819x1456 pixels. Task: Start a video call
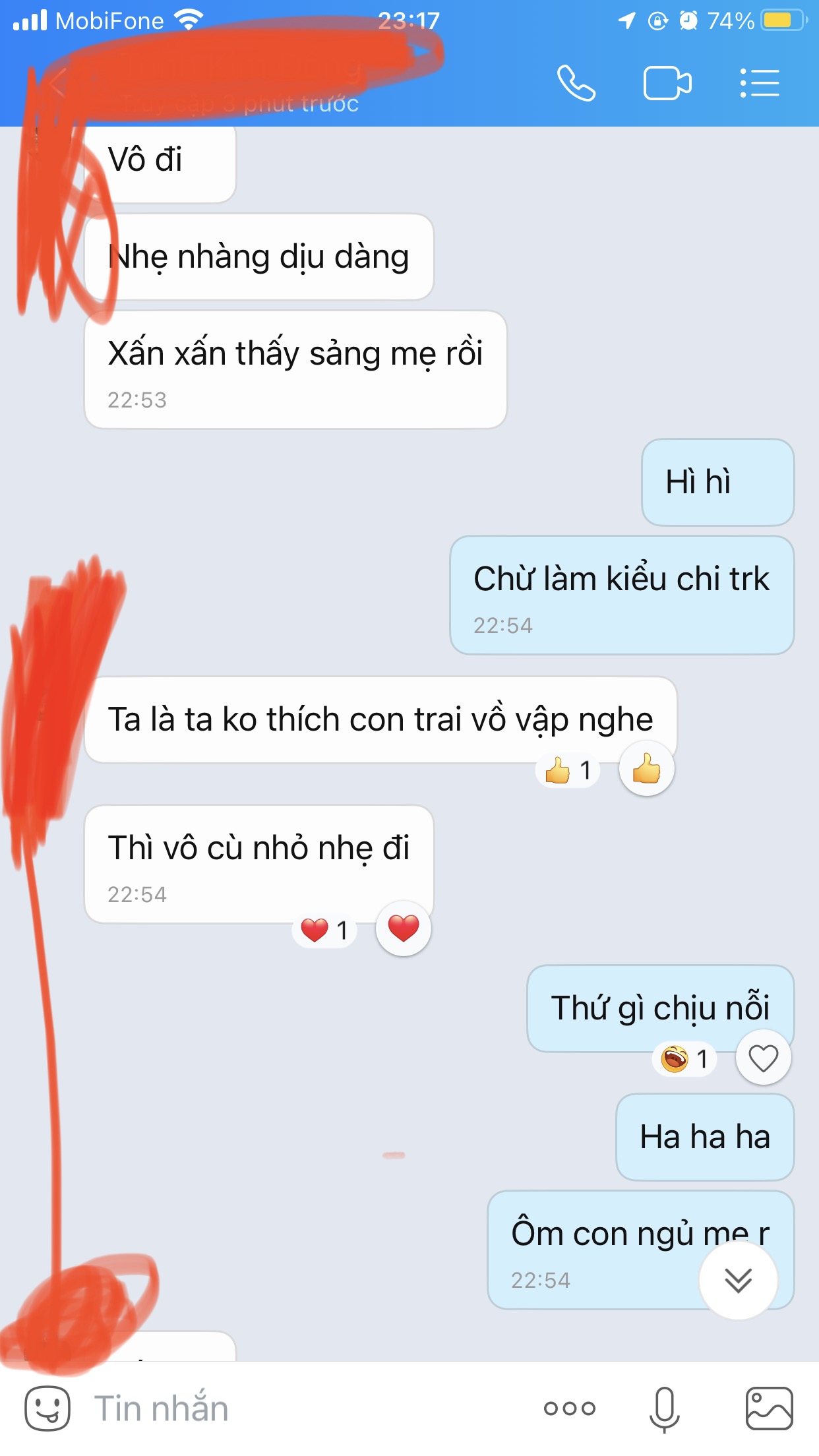click(x=667, y=83)
